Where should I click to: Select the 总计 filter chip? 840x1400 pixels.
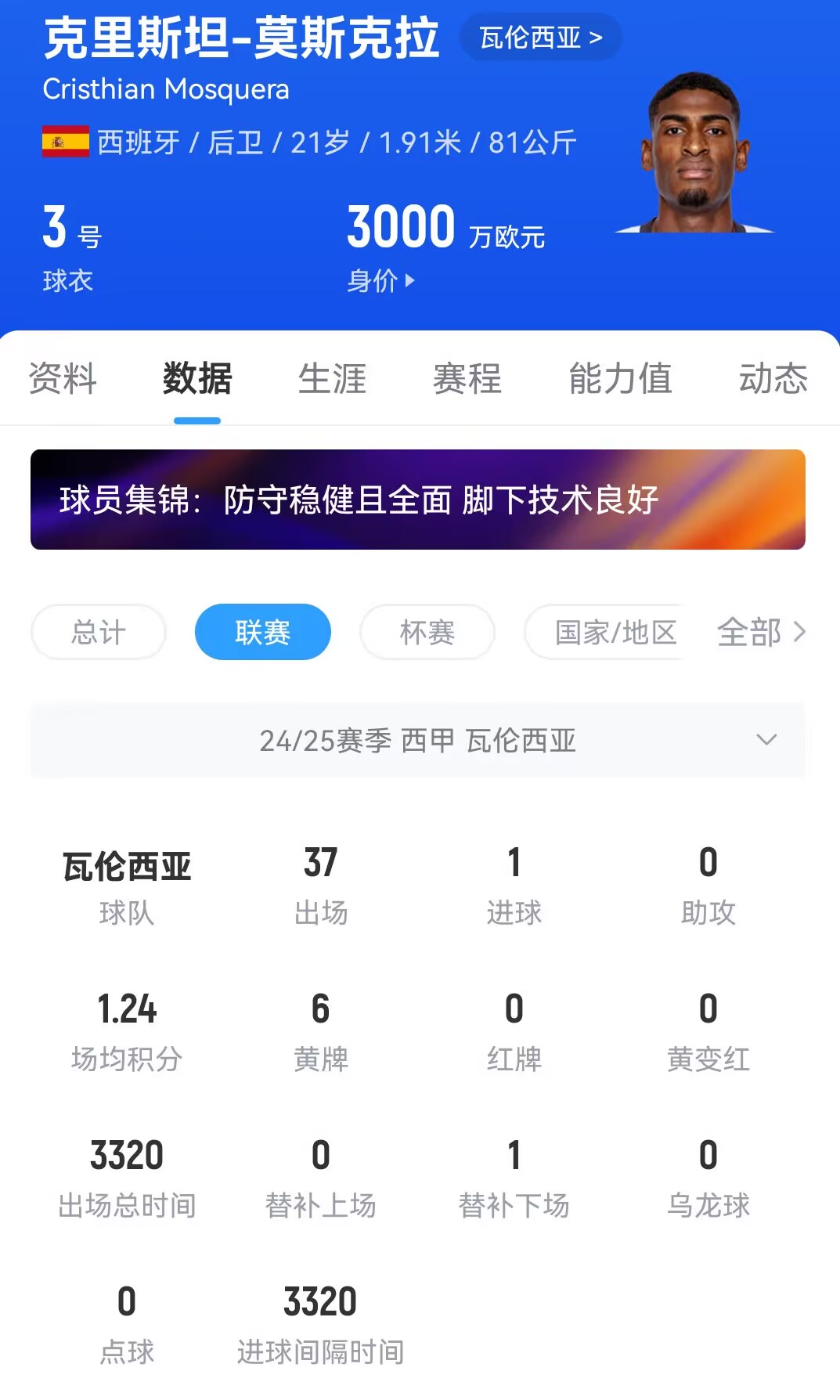99,632
